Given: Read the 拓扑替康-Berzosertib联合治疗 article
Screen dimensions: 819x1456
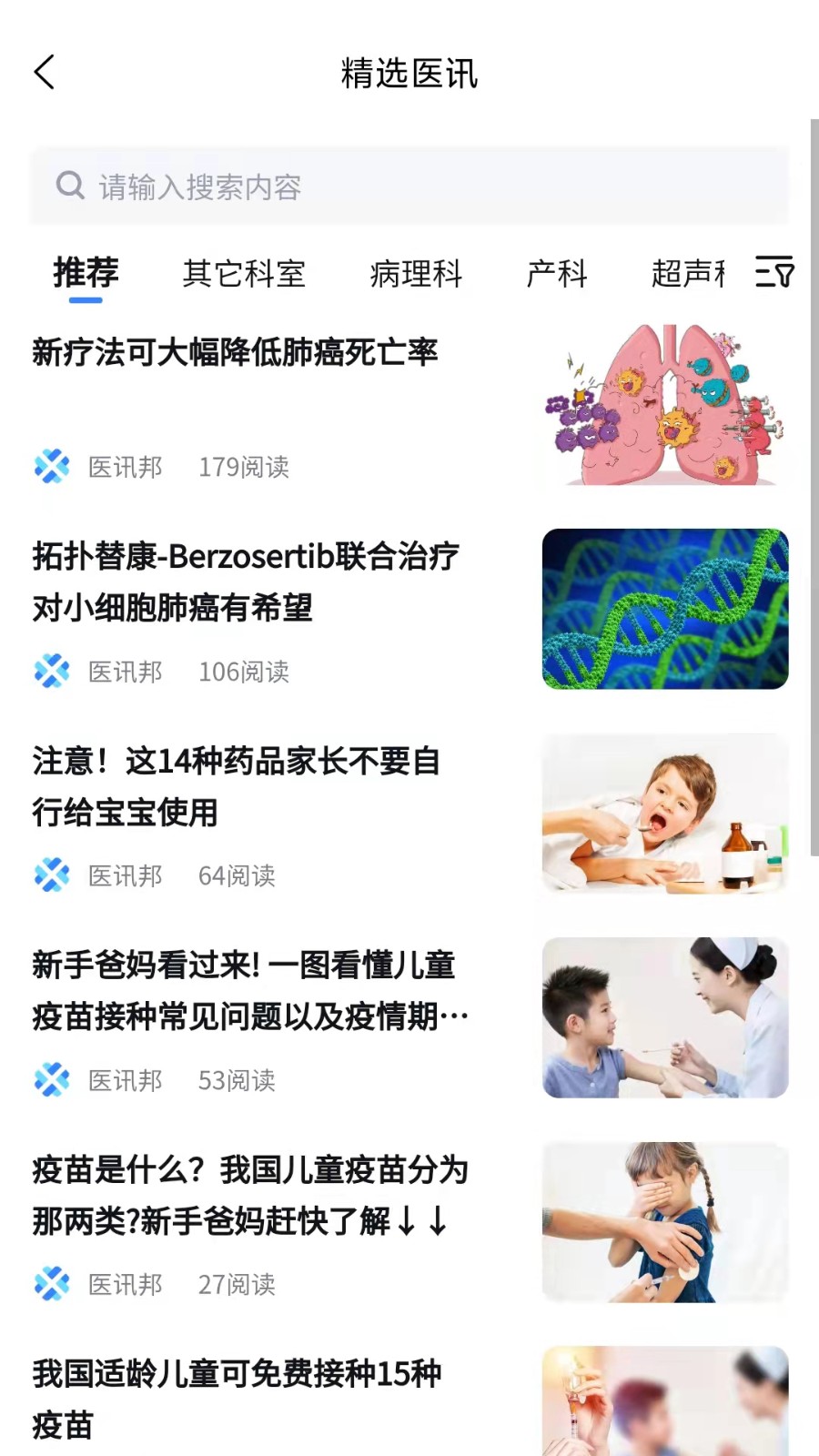Looking at the screenshot, I should (246, 581).
